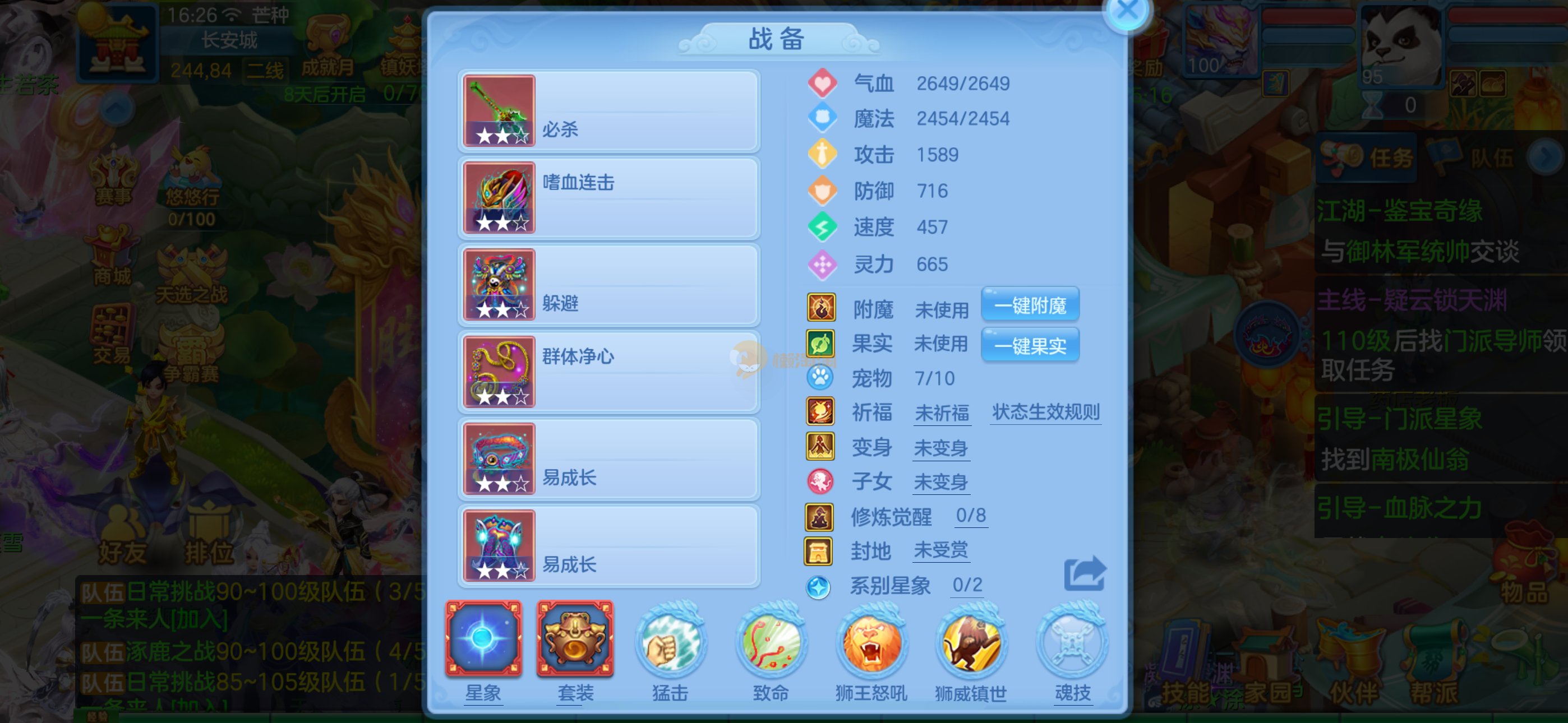Tap the 一键果实 button
Image resolution: width=1568 pixels, height=723 pixels.
(x=1030, y=346)
